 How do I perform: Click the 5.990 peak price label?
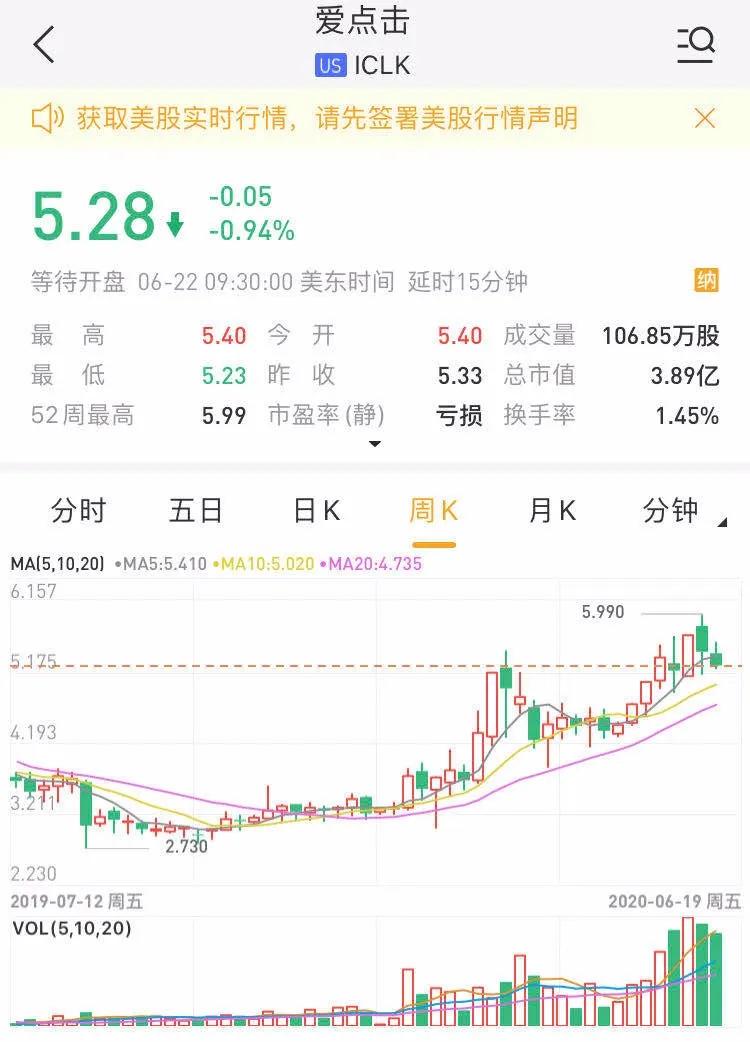[x=601, y=612]
